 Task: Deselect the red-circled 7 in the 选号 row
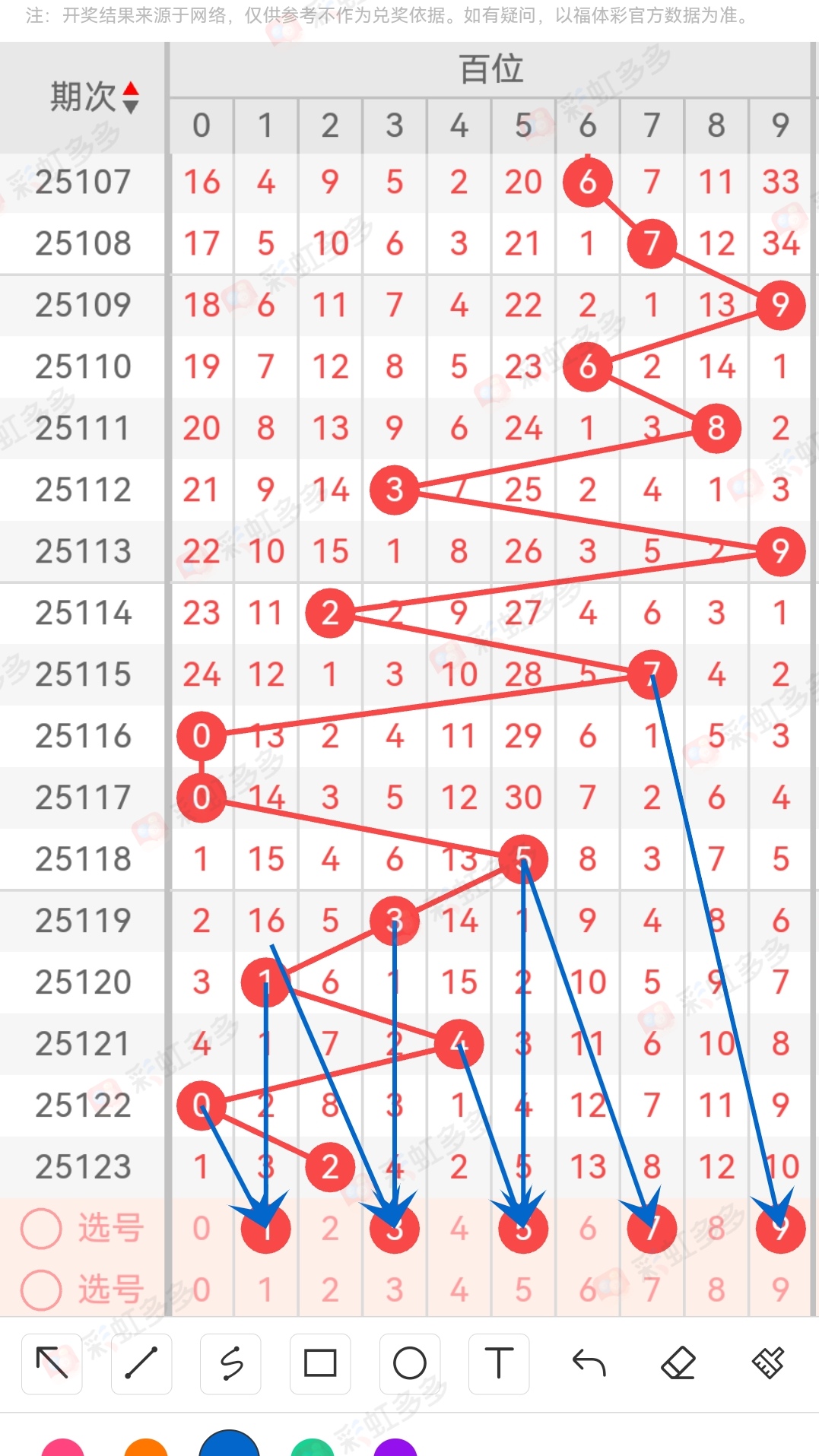pos(652,1229)
